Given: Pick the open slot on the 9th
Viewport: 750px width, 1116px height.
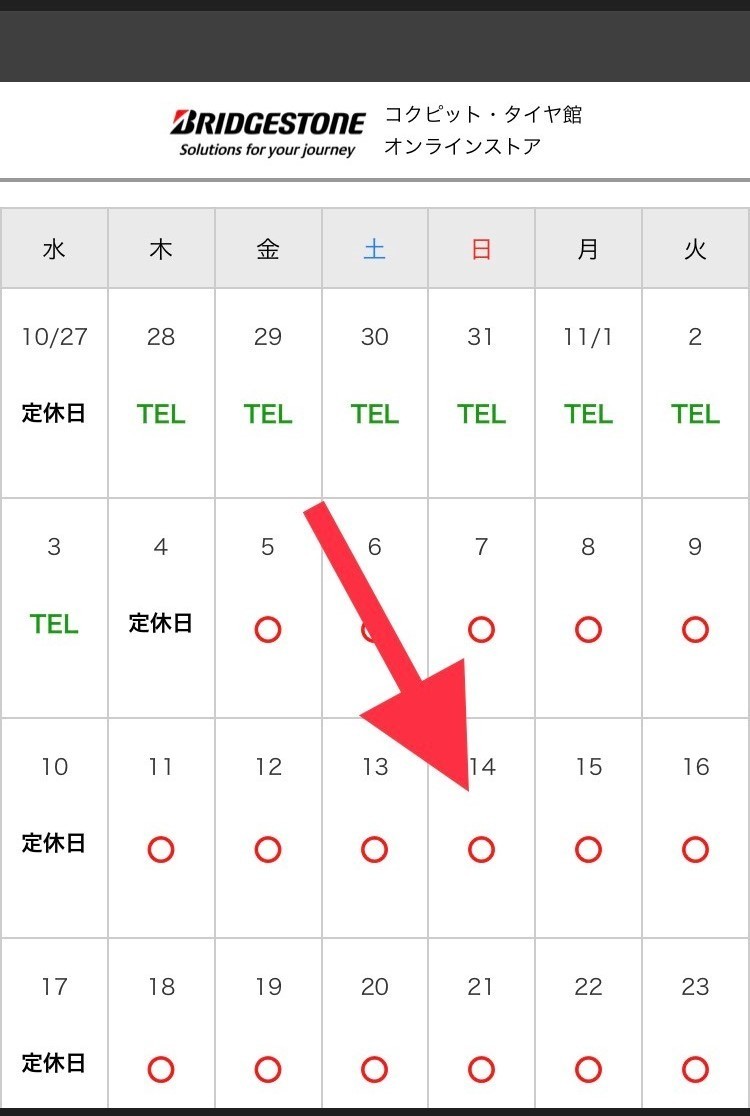Looking at the screenshot, I should pos(695,629).
